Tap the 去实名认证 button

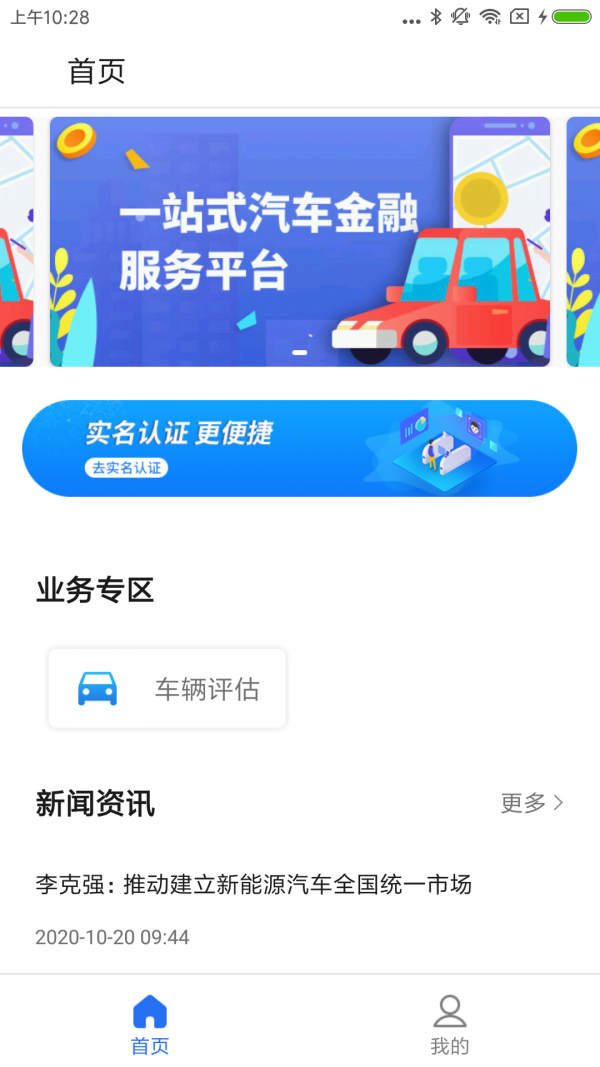click(126, 467)
